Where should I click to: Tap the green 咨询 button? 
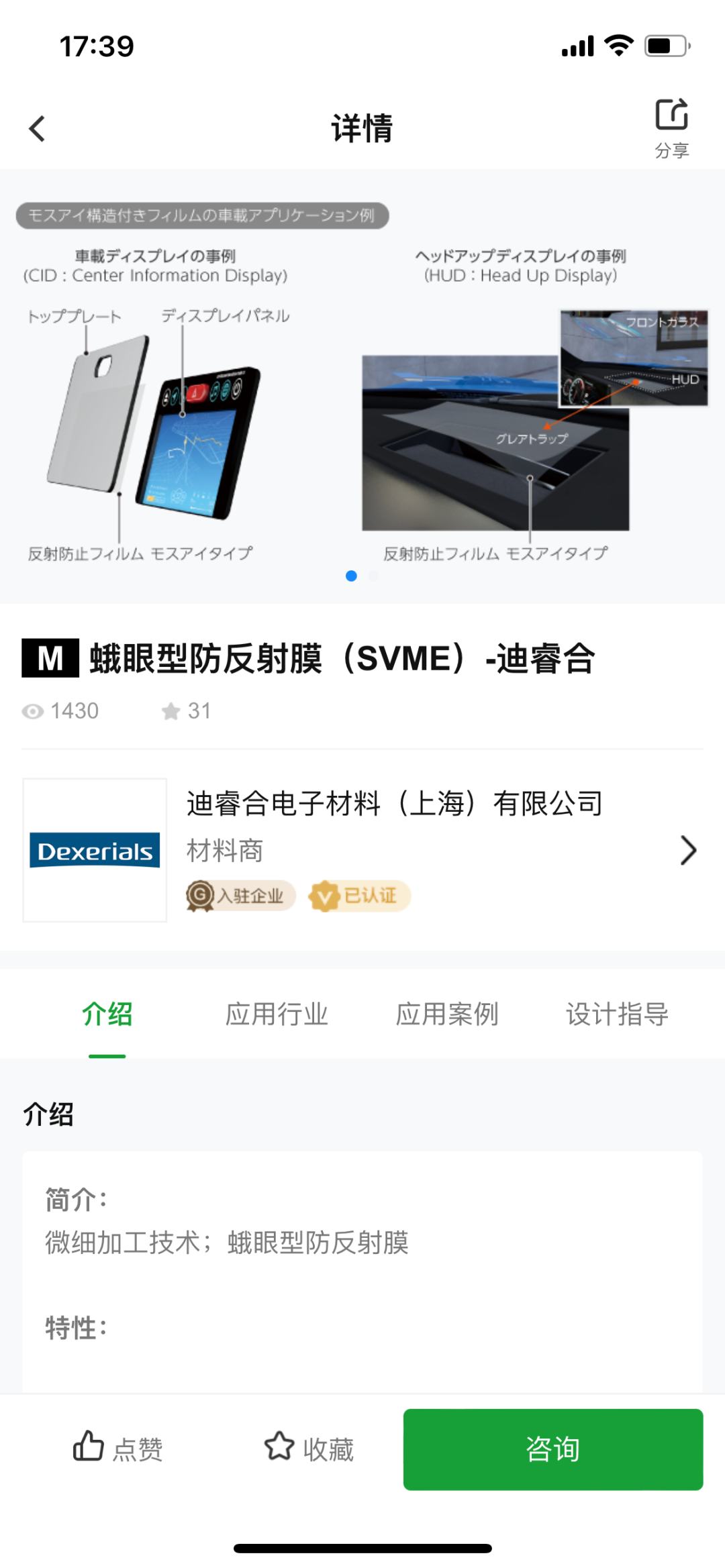pos(553,1449)
